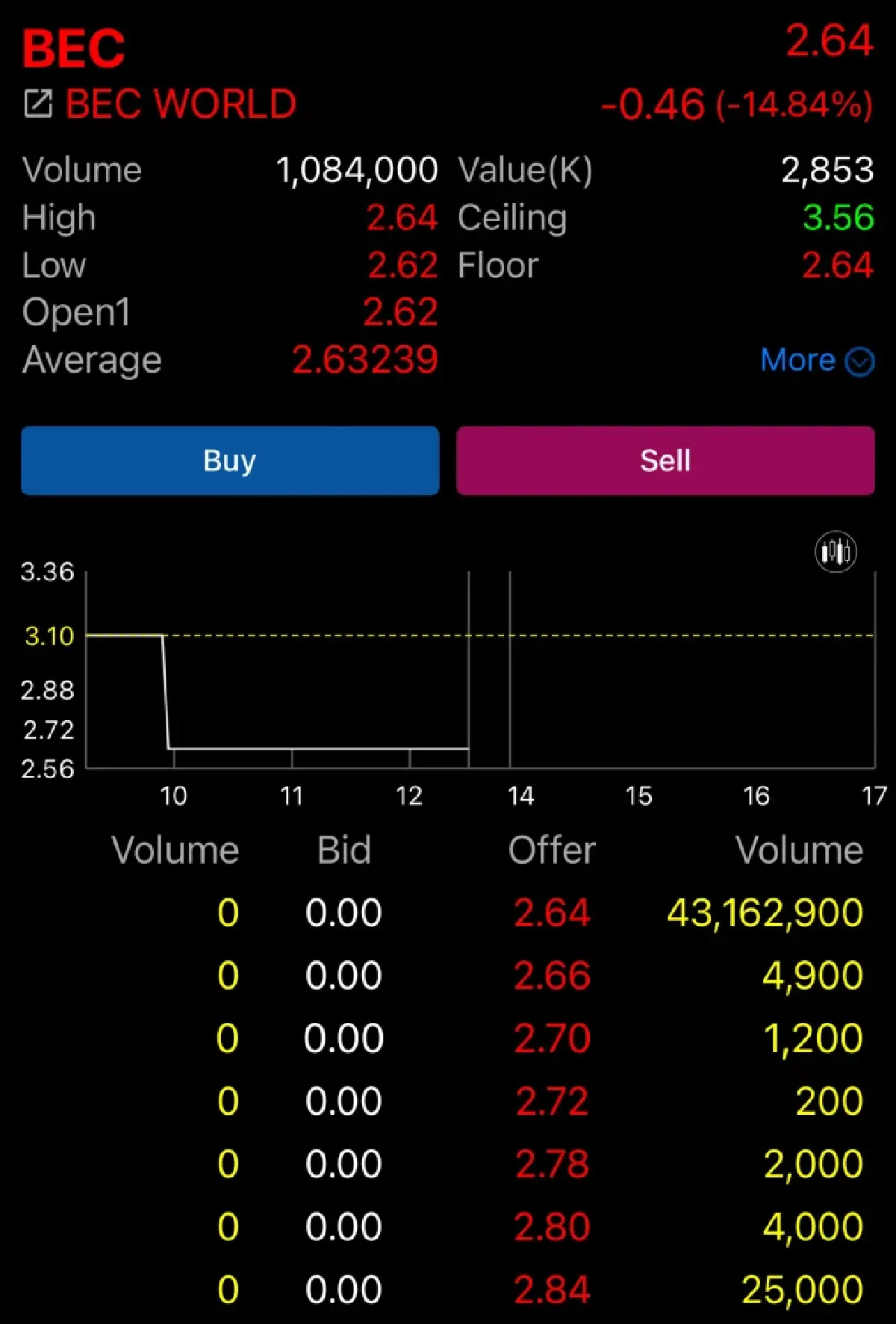The height and width of the screenshot is (1324, 896).
Task: Tap the current price 2.64
Action: click(x=829, y=43)
